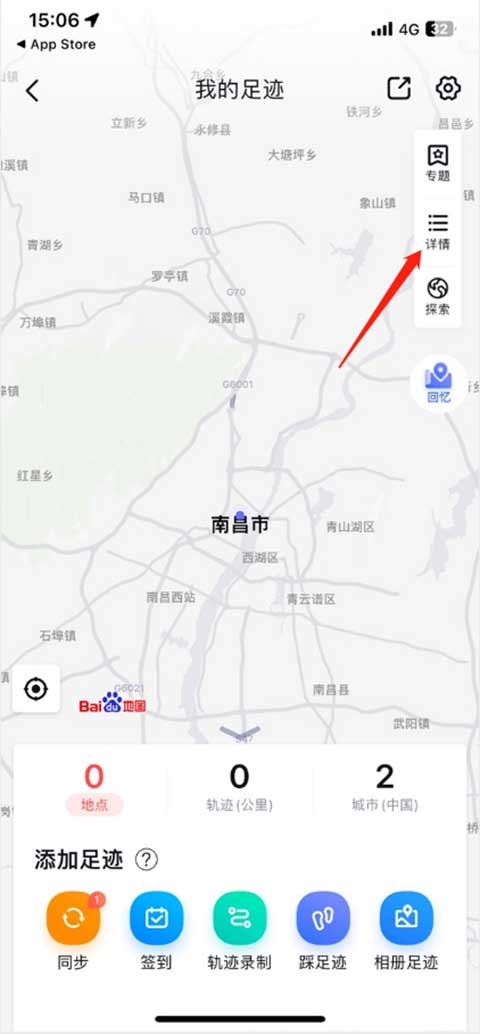Viewport: 480px width, 1034px height.
Task: Open 详情 list in the side panel
Action: [438, 231]
